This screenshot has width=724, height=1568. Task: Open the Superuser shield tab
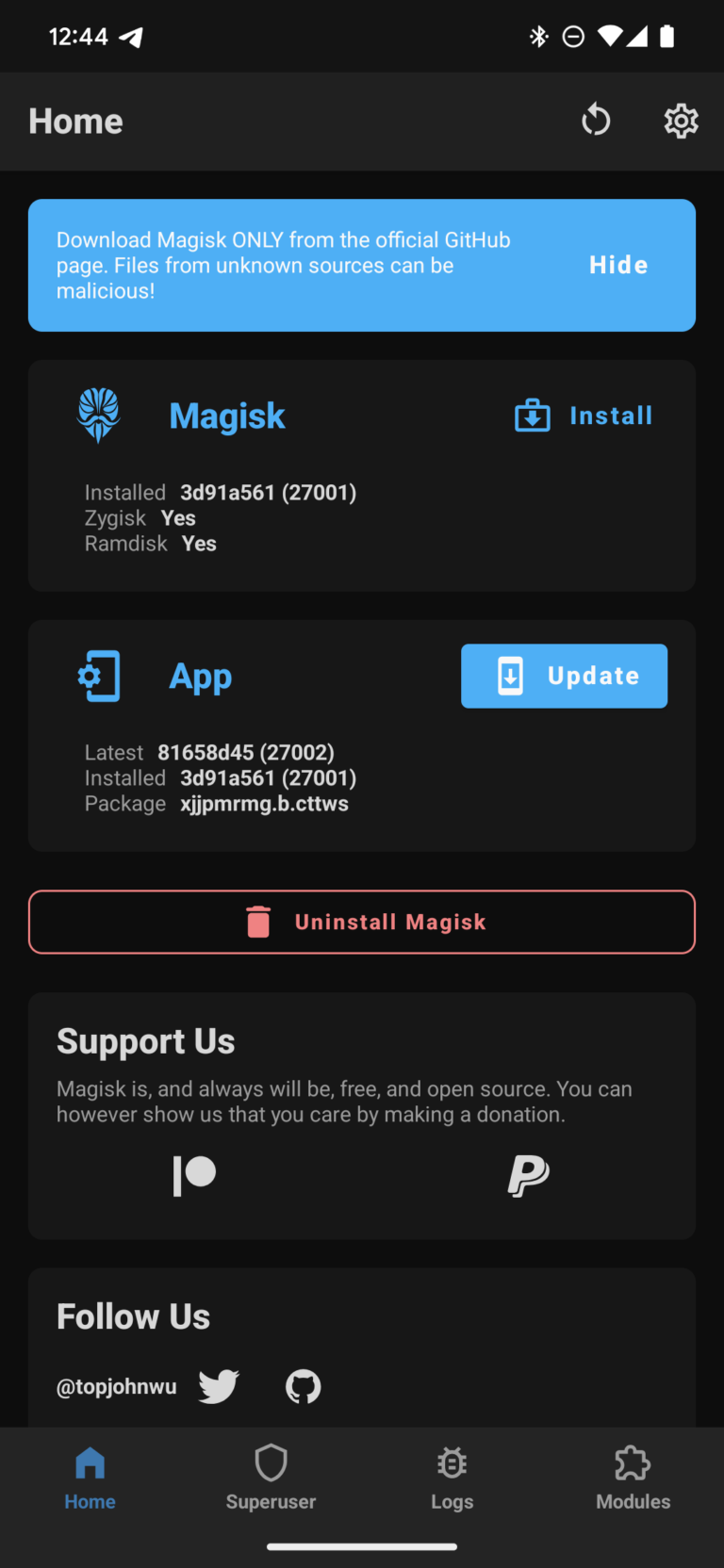[x=271, y=1463]
